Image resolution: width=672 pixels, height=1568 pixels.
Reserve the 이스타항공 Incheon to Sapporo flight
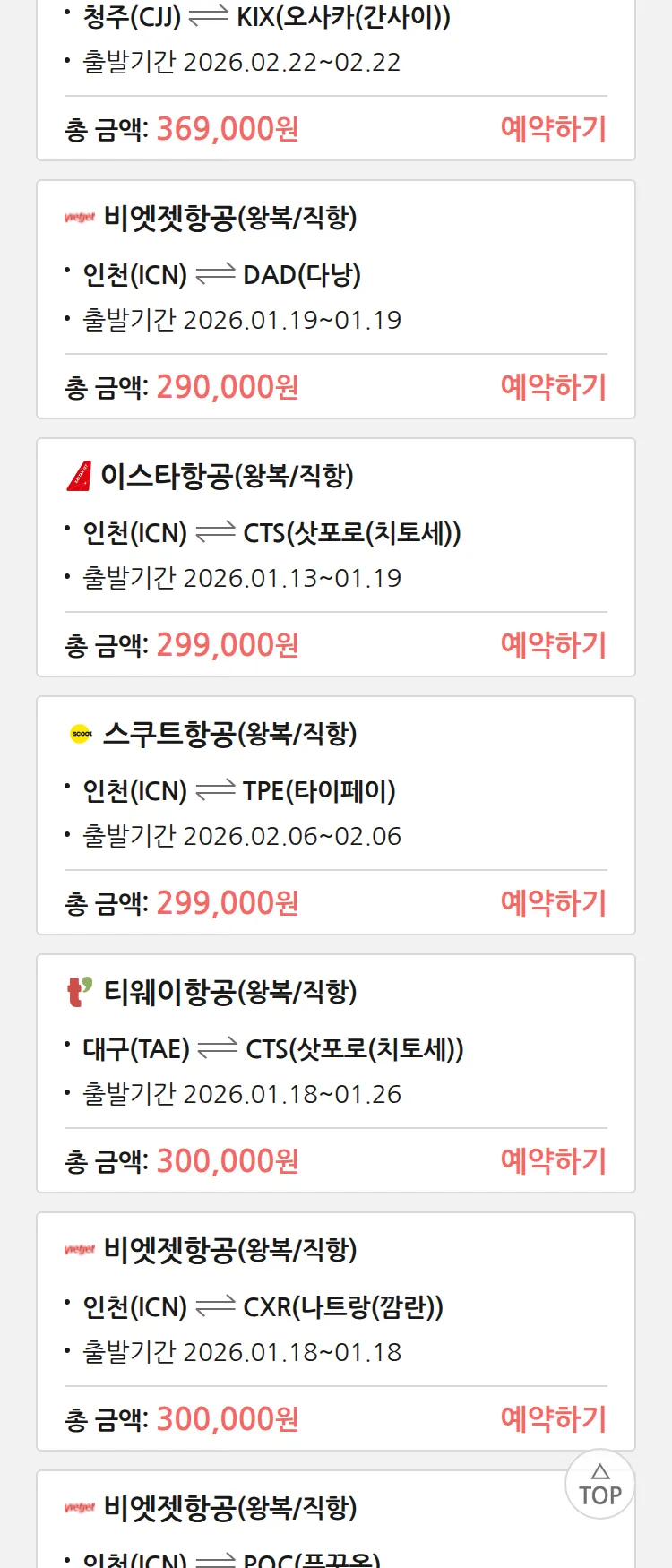coord(553,645)
